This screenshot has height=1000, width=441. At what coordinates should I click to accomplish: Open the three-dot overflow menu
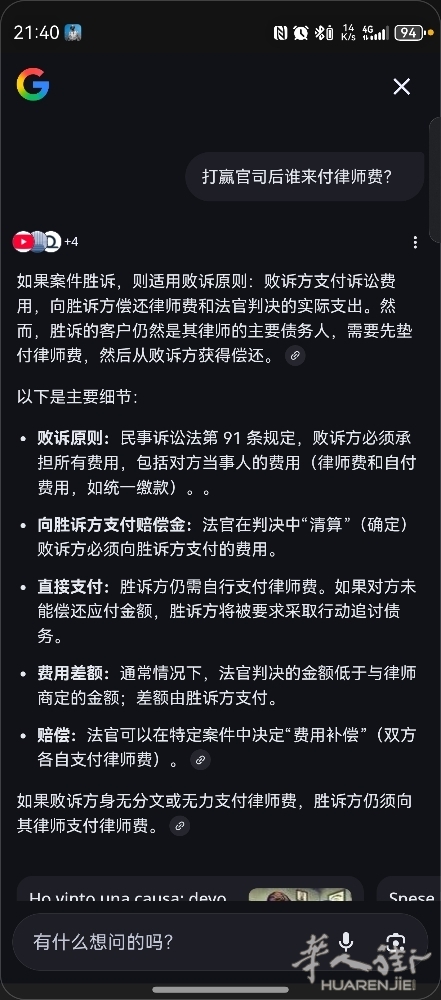pyautogui.click(x=415, y=242)
